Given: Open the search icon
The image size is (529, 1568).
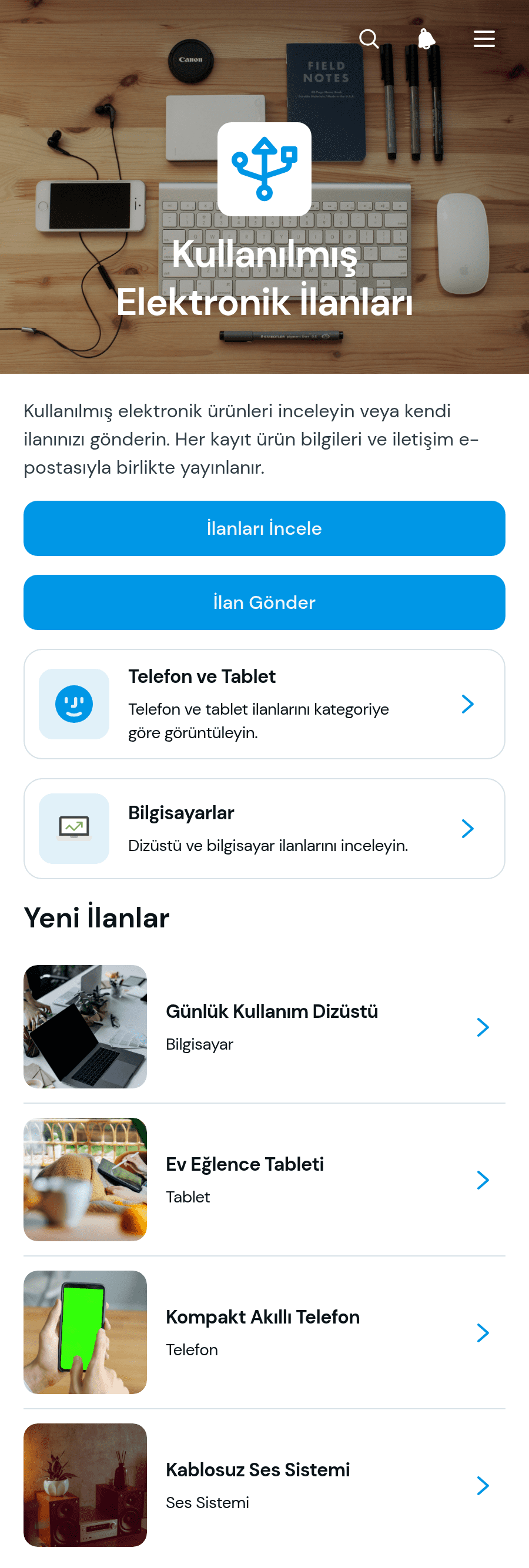Looking at the screenshot, I should pyautogui.click(x=369, y=39).
